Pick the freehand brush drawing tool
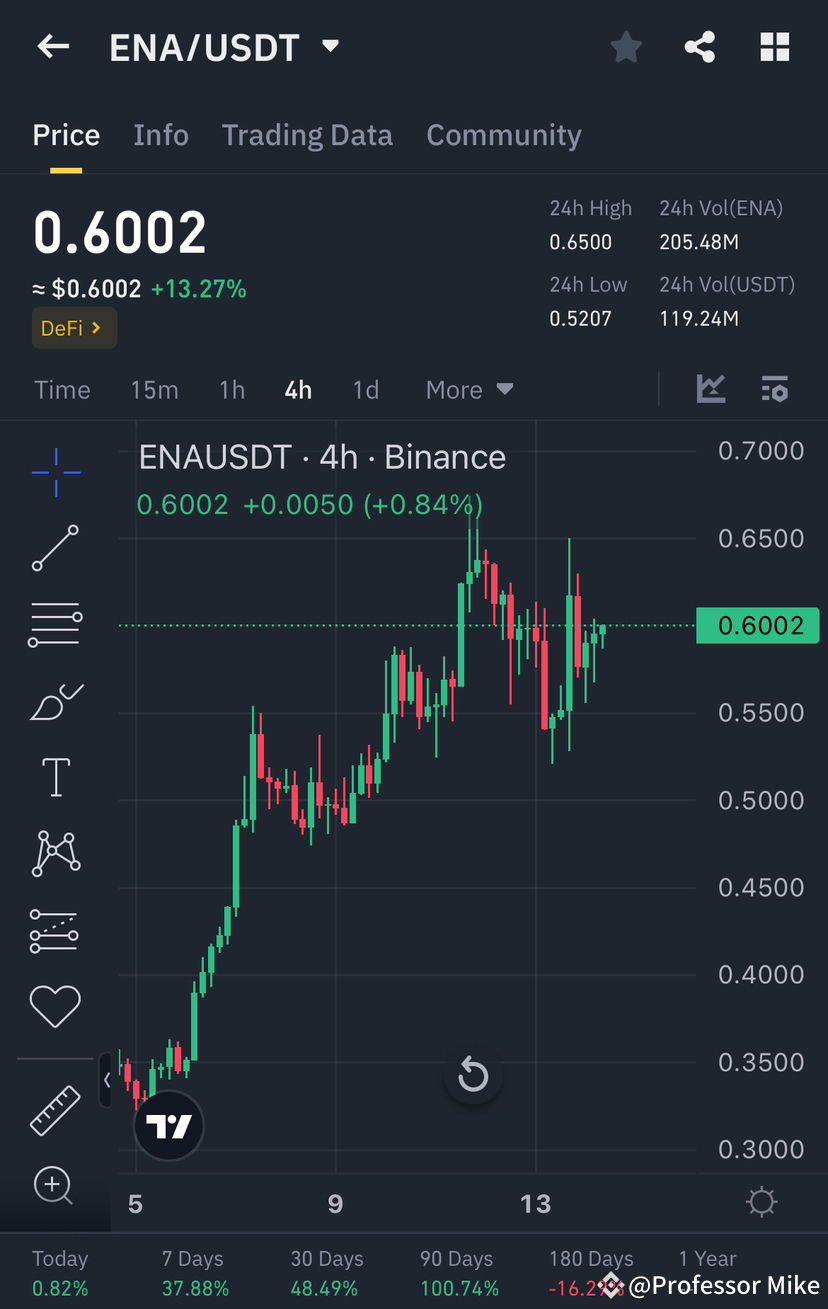 55,701
